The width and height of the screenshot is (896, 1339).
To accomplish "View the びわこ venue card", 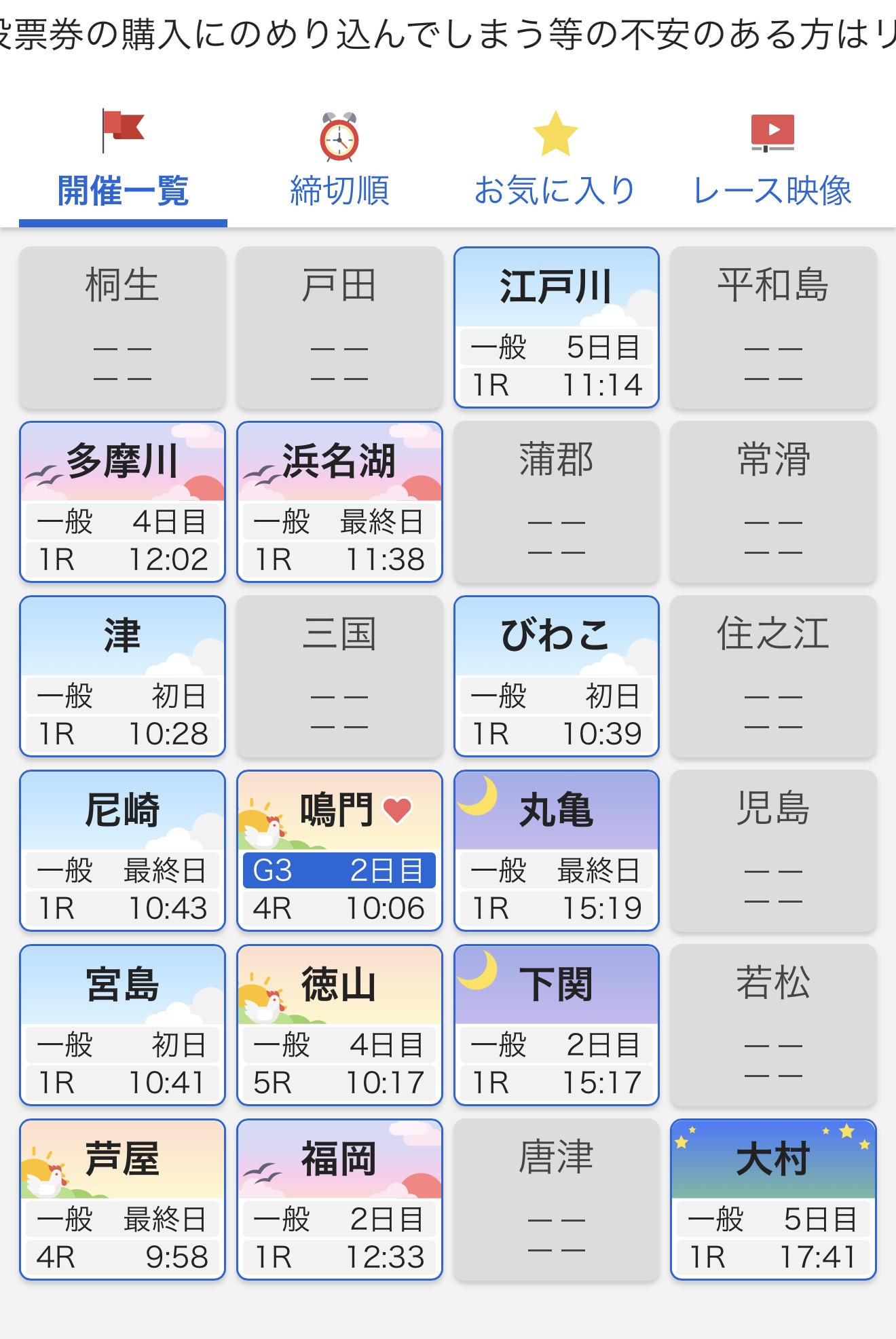I will (556, 676).
